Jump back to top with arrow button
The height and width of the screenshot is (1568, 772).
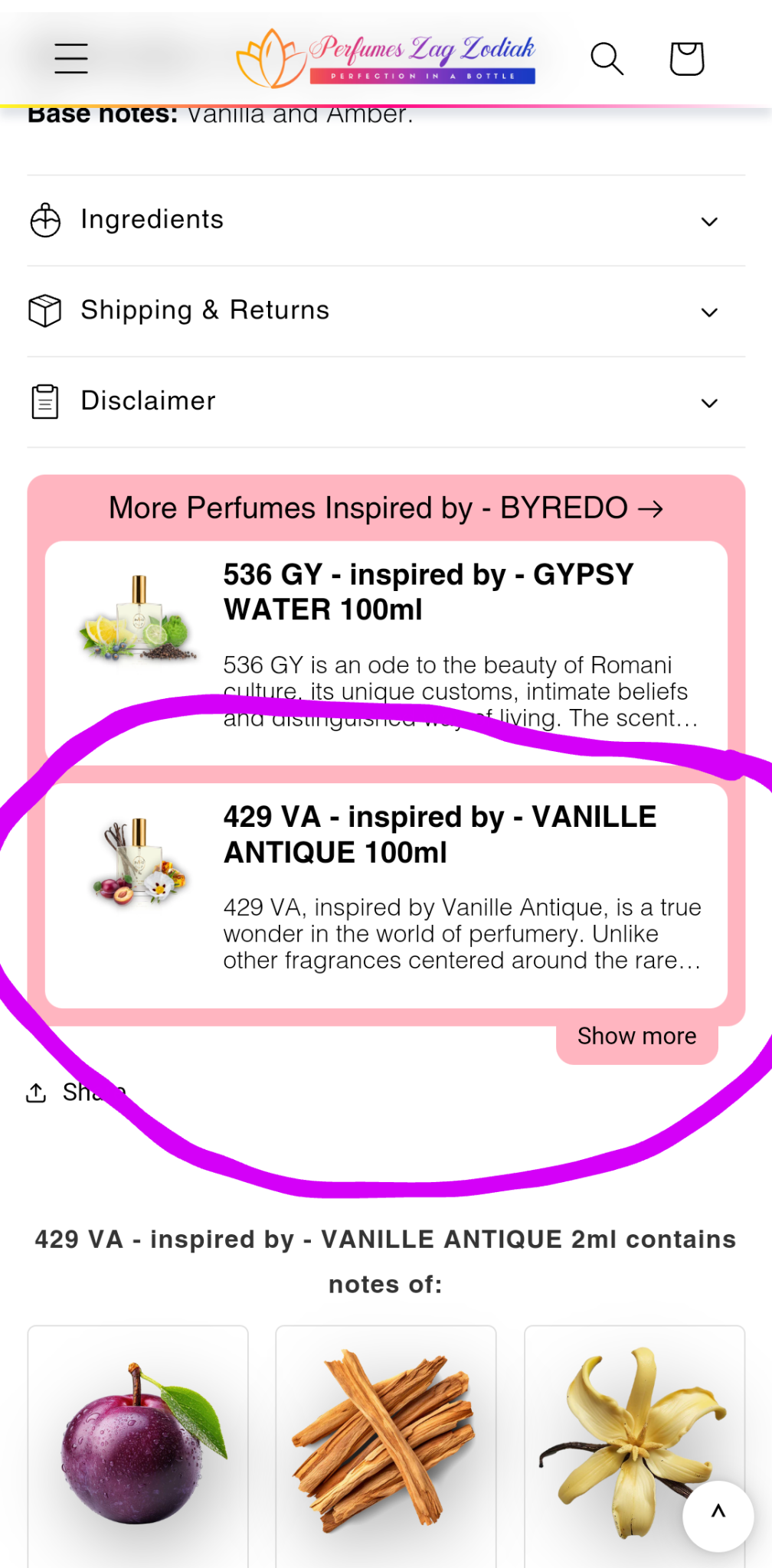(x=718, y=1516)
